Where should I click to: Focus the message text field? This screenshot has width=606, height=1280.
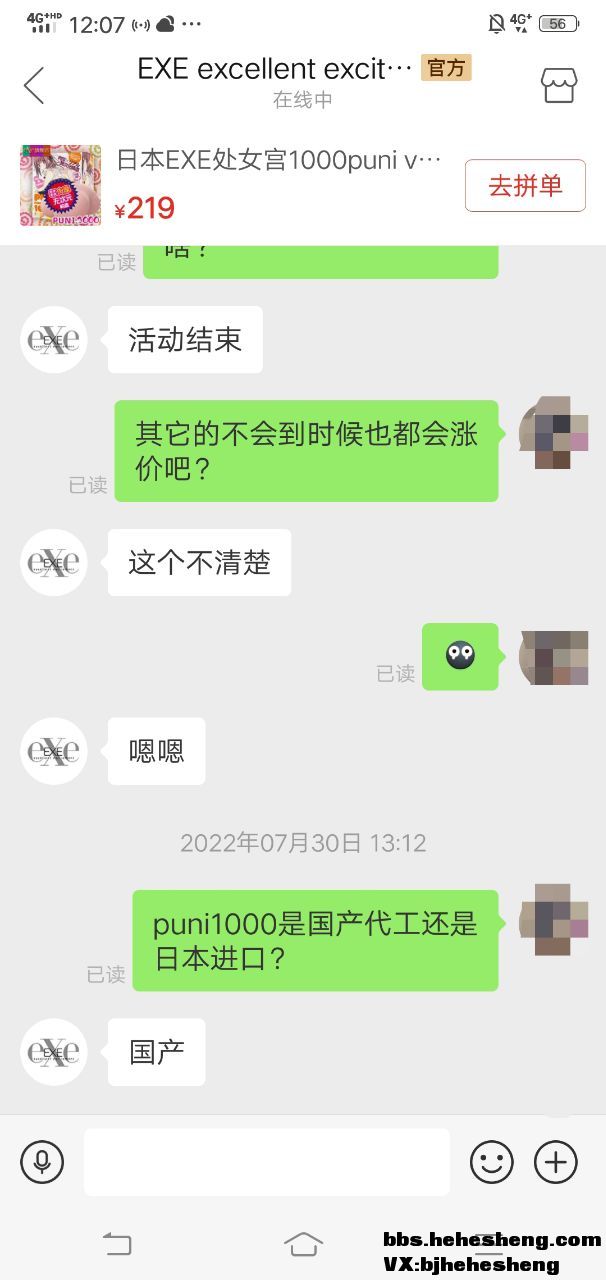tap(266, 1162)
